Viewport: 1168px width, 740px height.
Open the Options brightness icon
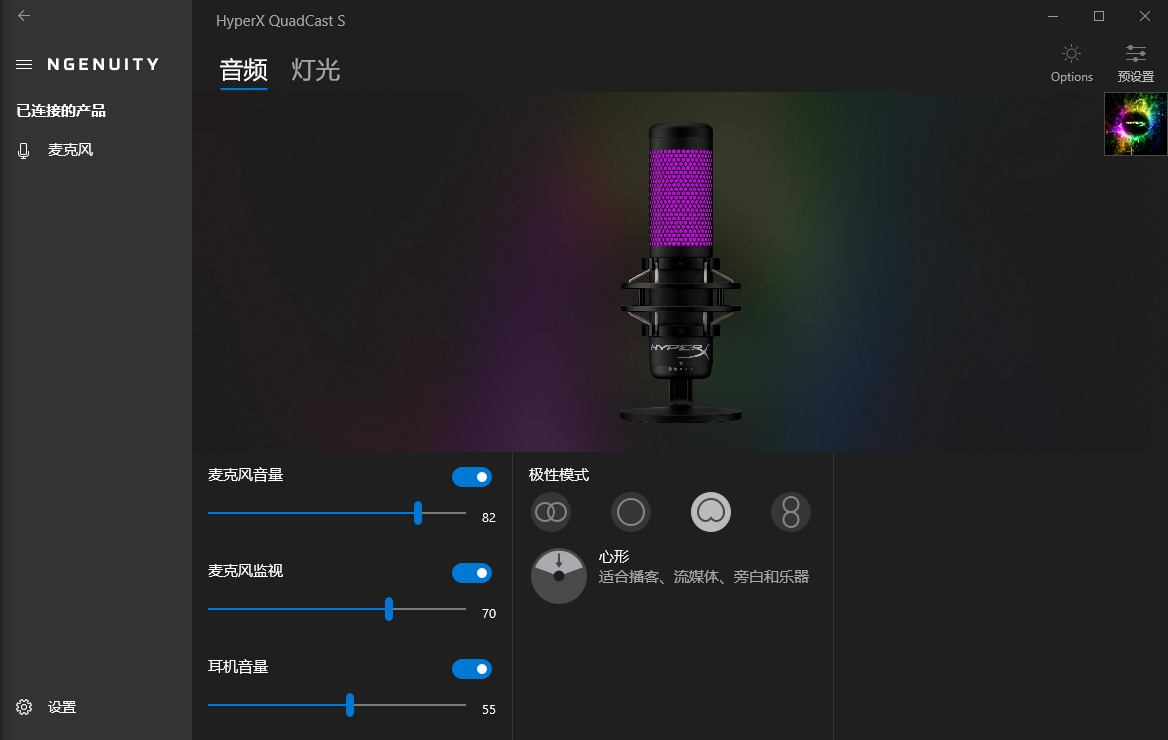click(1071, 55)
